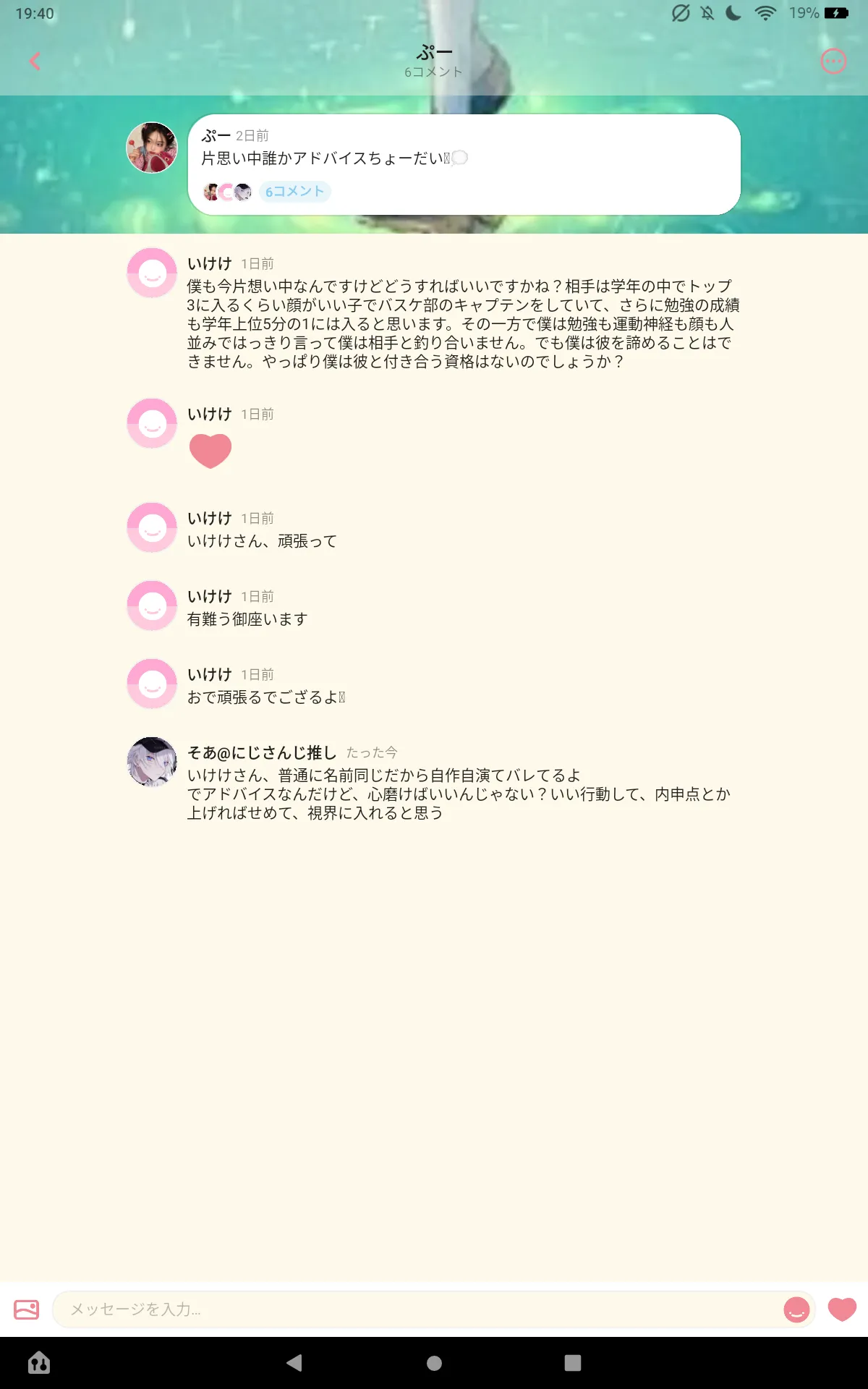Go back using the pink arrow
This screenshot has height=1389, width=868.
pos(34,61)
